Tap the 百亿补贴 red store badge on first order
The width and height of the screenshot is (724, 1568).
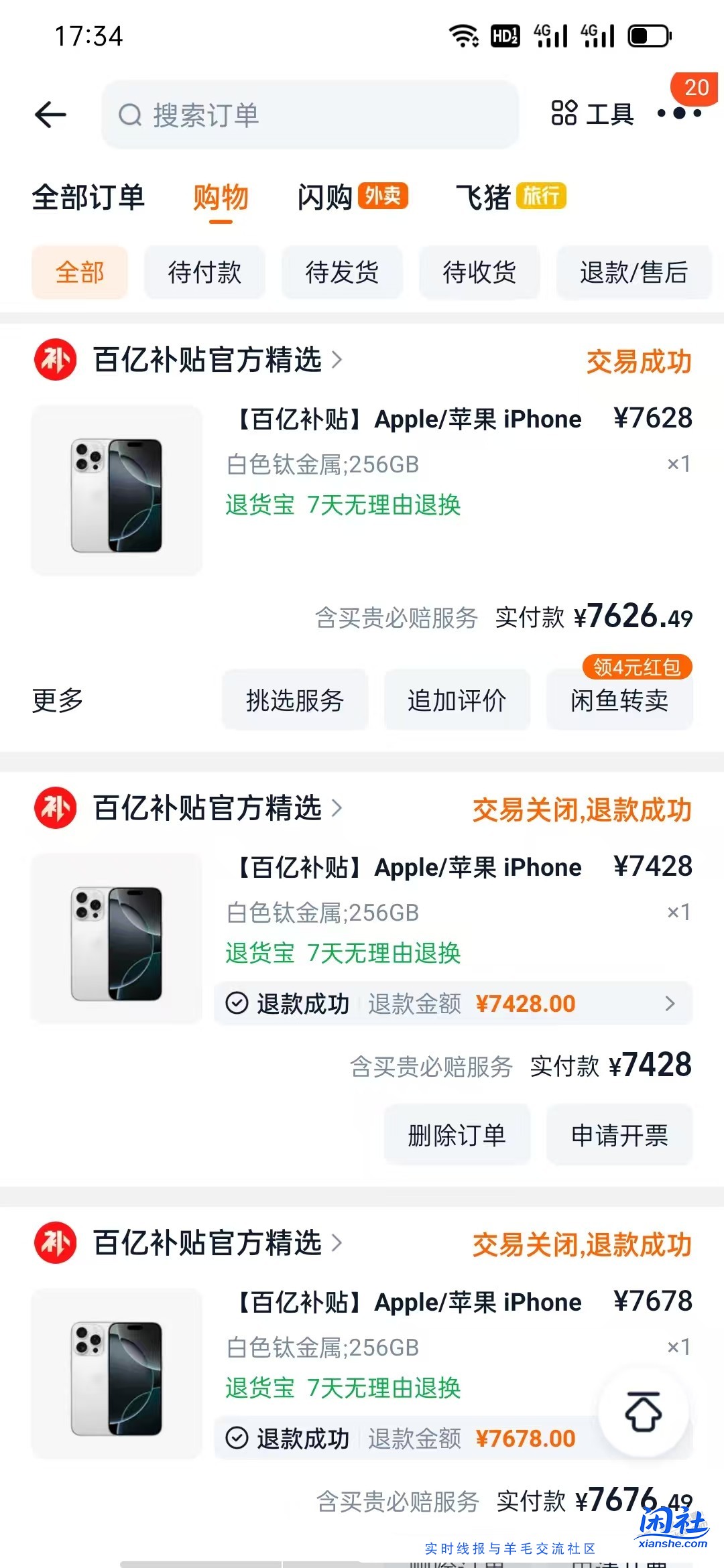coord(57,360)
